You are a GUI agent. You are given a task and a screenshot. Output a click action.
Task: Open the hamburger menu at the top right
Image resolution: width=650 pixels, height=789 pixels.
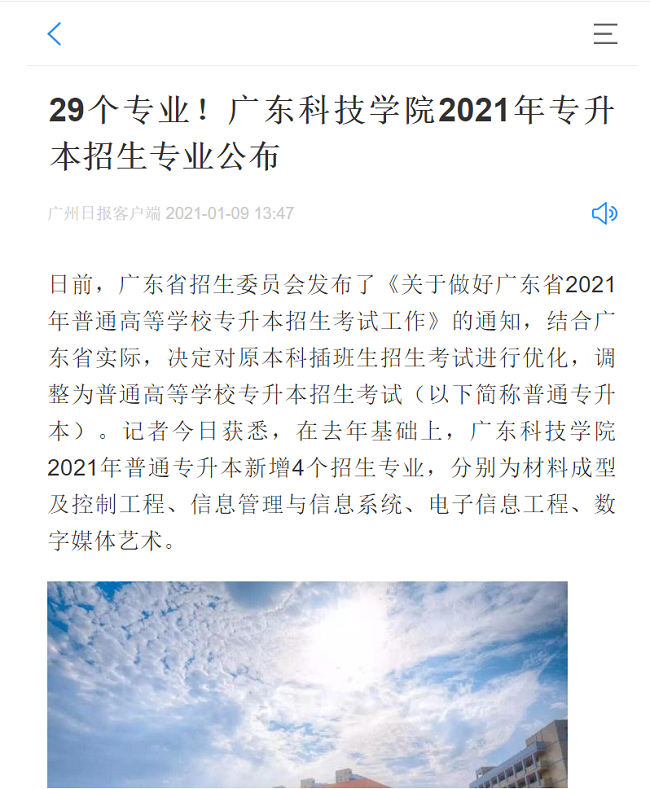[605, 34]
